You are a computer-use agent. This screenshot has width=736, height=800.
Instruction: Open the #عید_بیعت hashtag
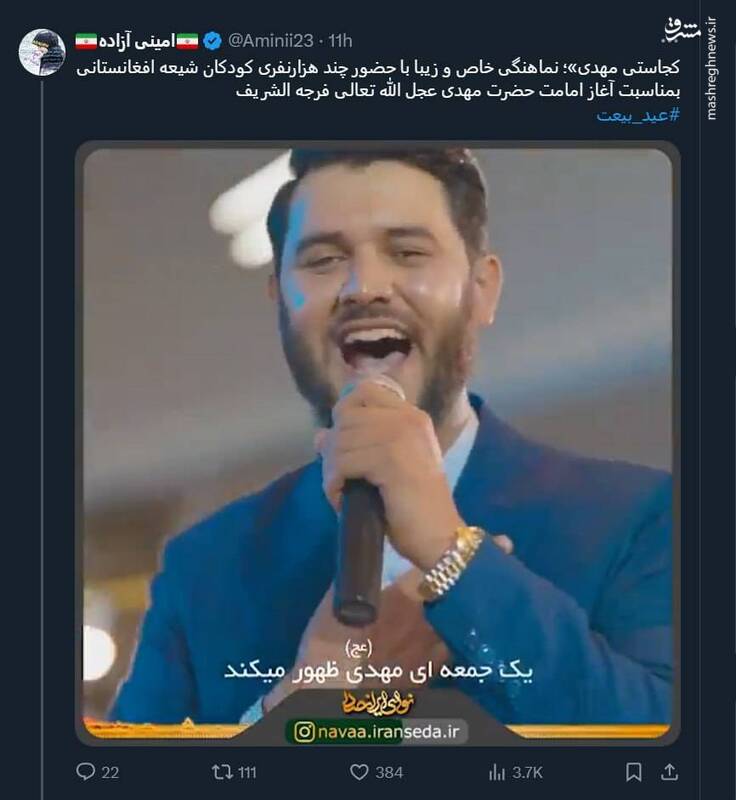click(x=638, y=115)
